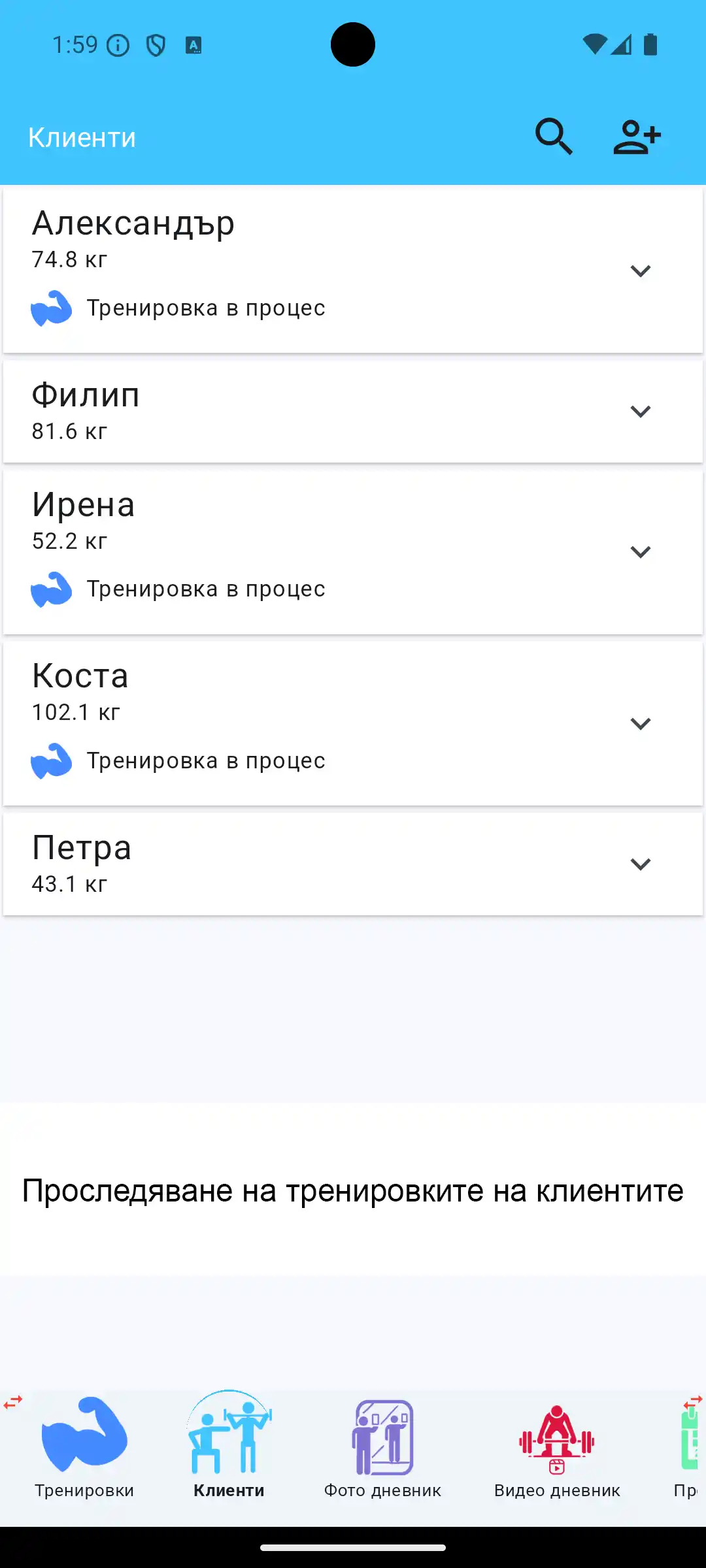Open Видео дневник via the deadlift icon
706x1568 pixels.
click(x=556, y=1441)
